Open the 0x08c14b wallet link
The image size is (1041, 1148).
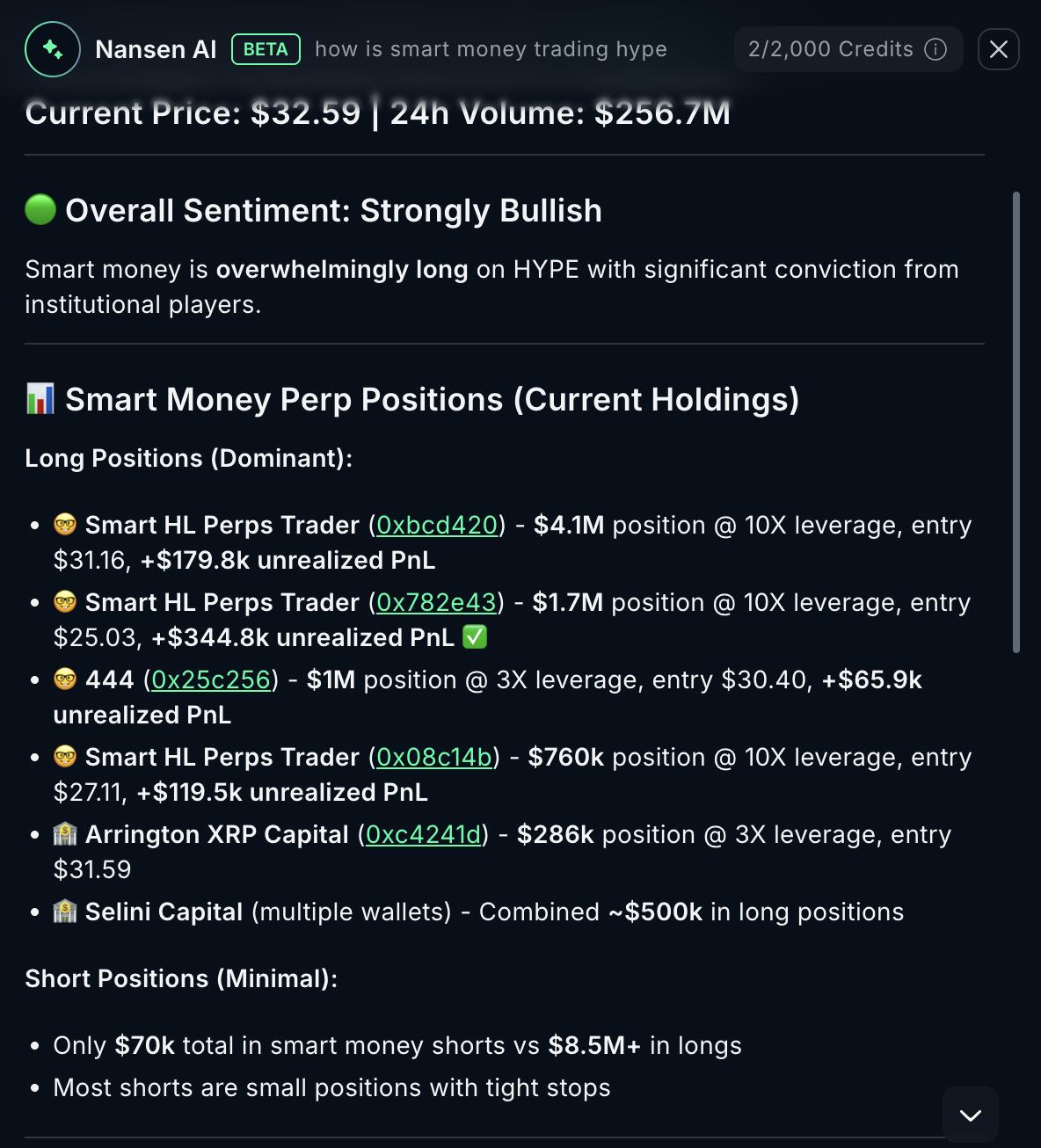433,756
